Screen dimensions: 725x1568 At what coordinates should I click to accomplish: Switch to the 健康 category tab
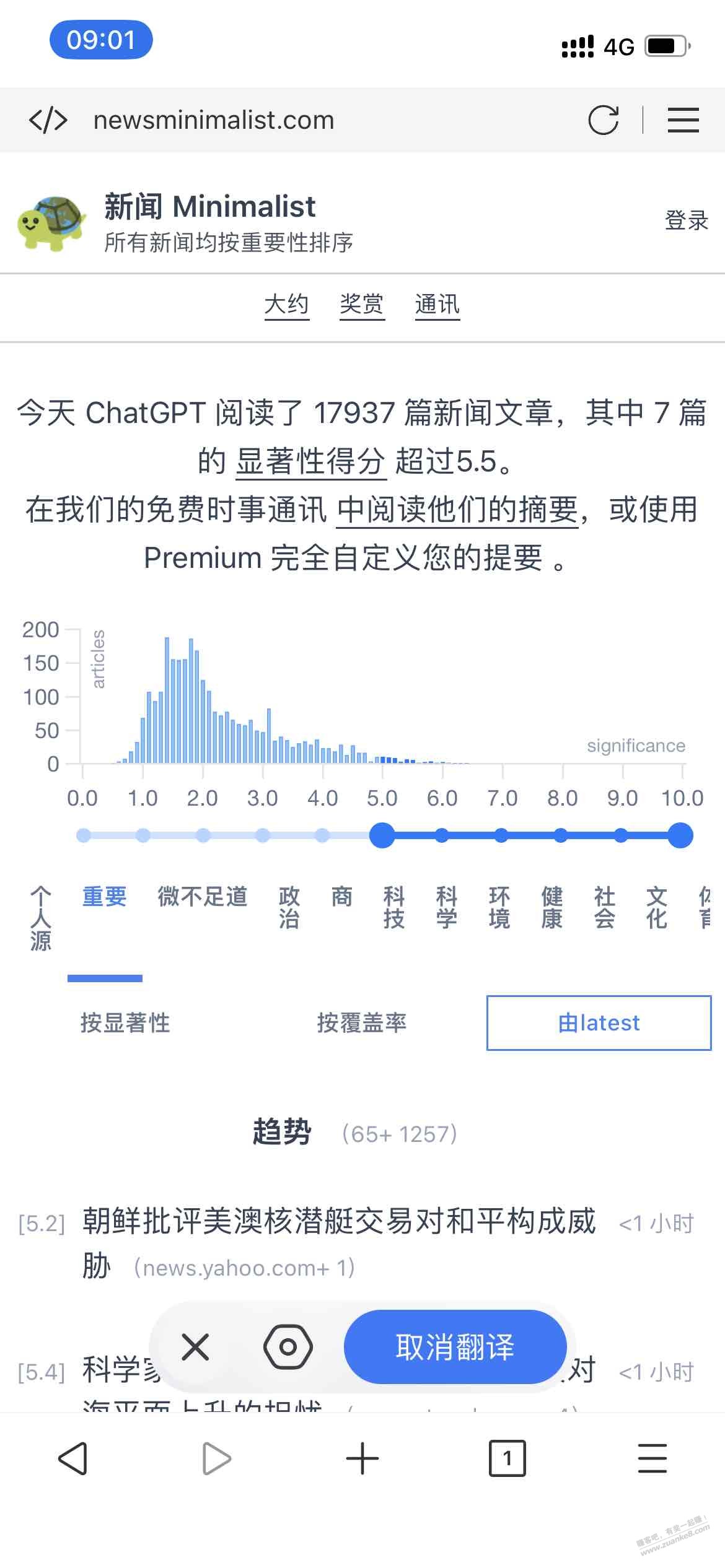coord(551,907)
